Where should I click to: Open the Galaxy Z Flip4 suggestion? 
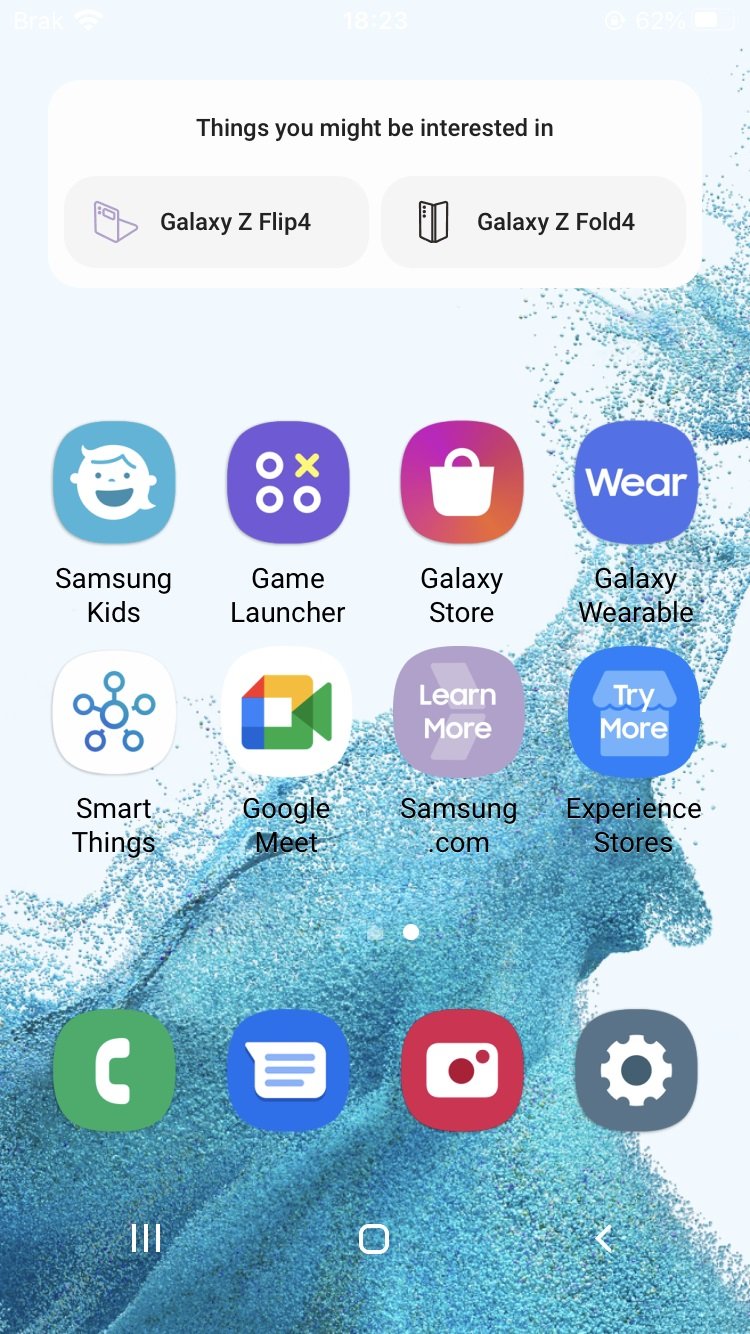point(216,222)
